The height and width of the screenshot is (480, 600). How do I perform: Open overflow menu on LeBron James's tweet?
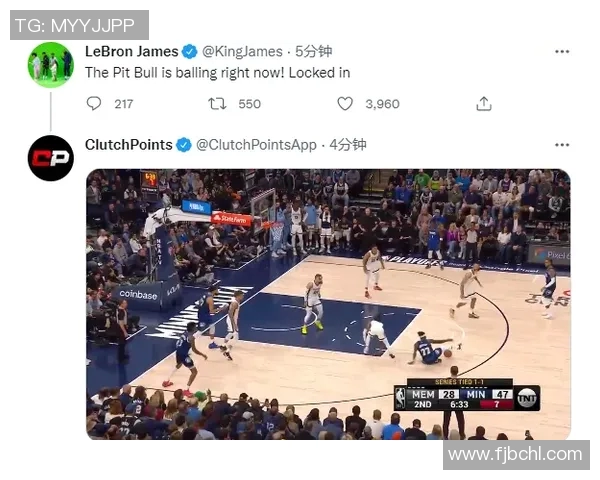[562, 51]
